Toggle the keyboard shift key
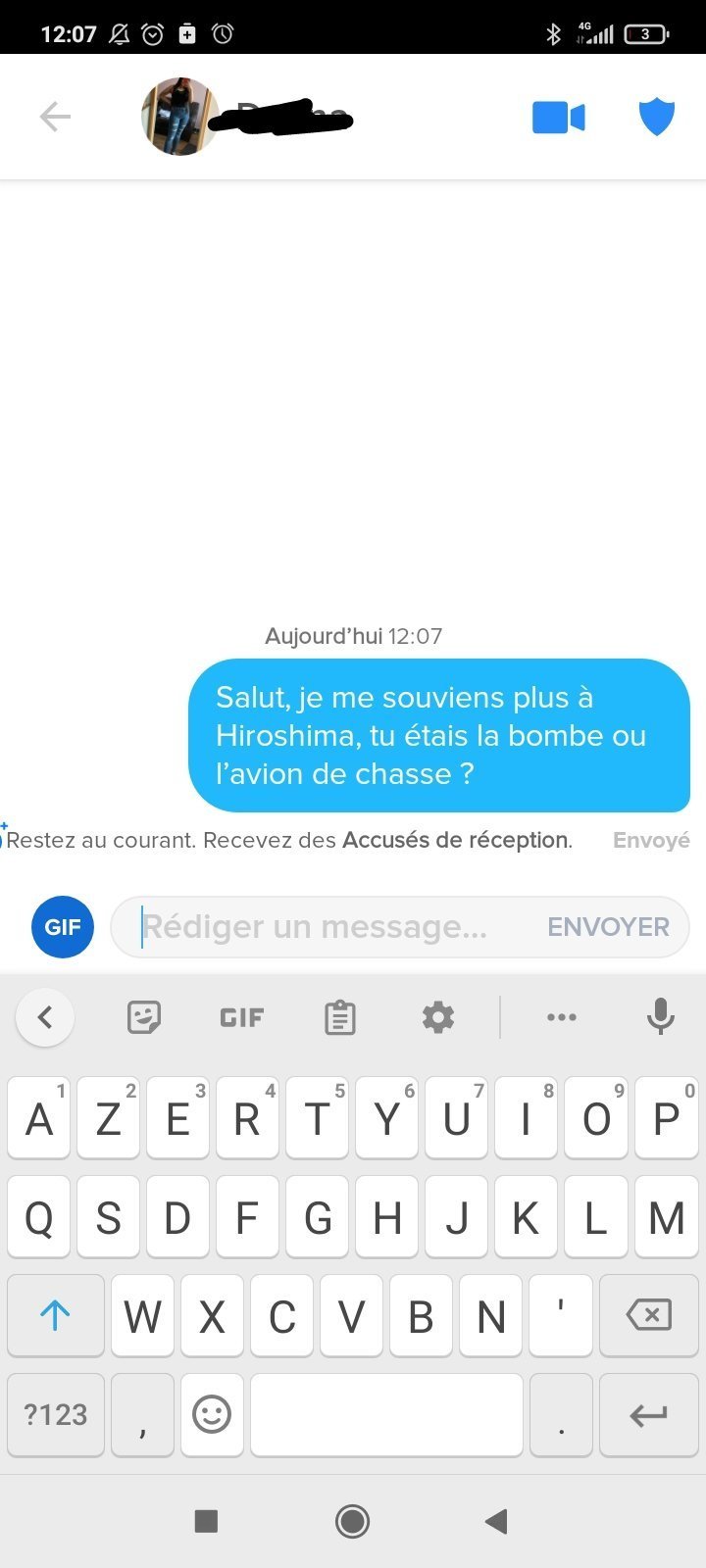The width and height of the screenshot is (706, 1568). [x=56, y=1315]
